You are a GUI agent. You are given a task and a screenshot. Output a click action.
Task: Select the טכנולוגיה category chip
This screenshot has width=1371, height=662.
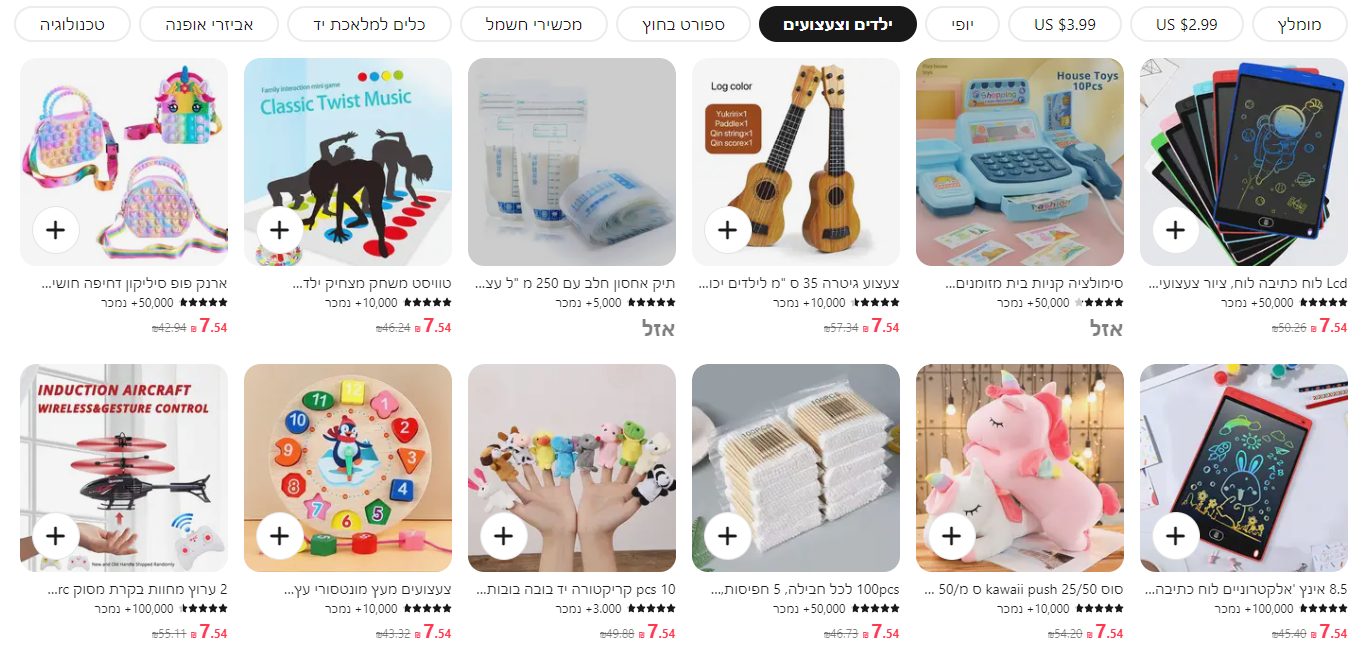click(x=72, y=24)
